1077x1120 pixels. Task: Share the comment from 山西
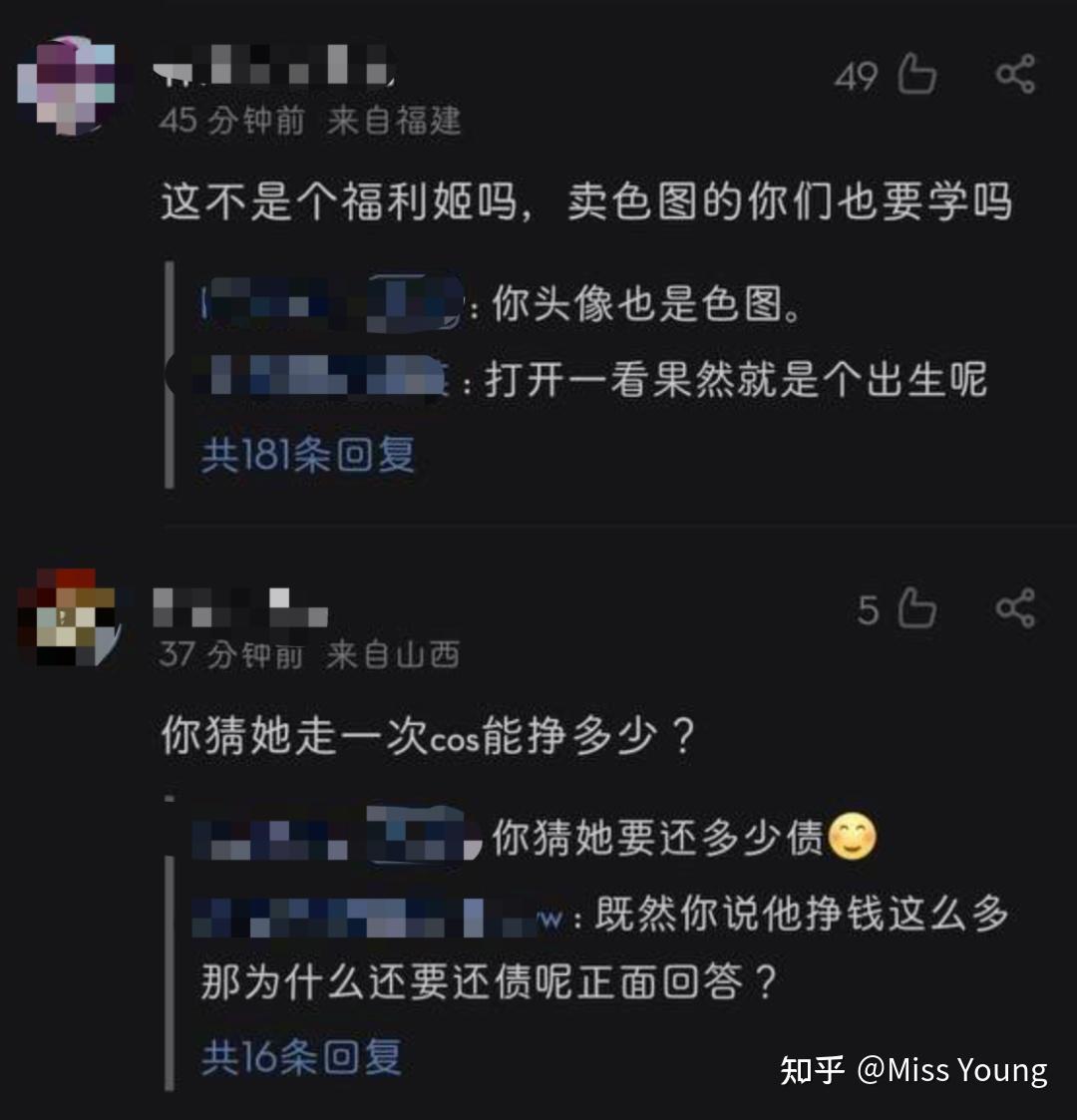[1015, 608]
